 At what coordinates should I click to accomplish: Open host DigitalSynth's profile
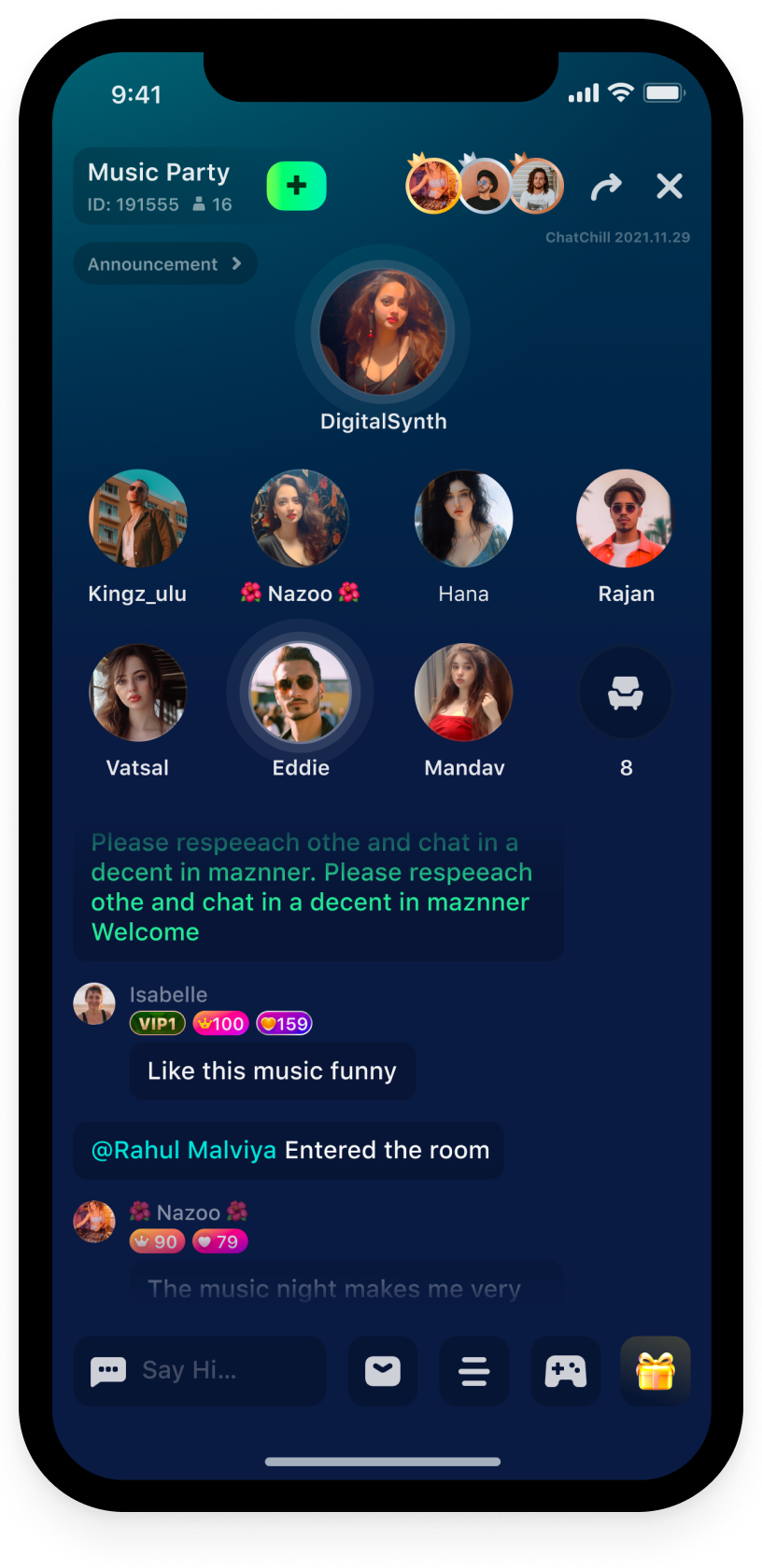tap(382, 332)
